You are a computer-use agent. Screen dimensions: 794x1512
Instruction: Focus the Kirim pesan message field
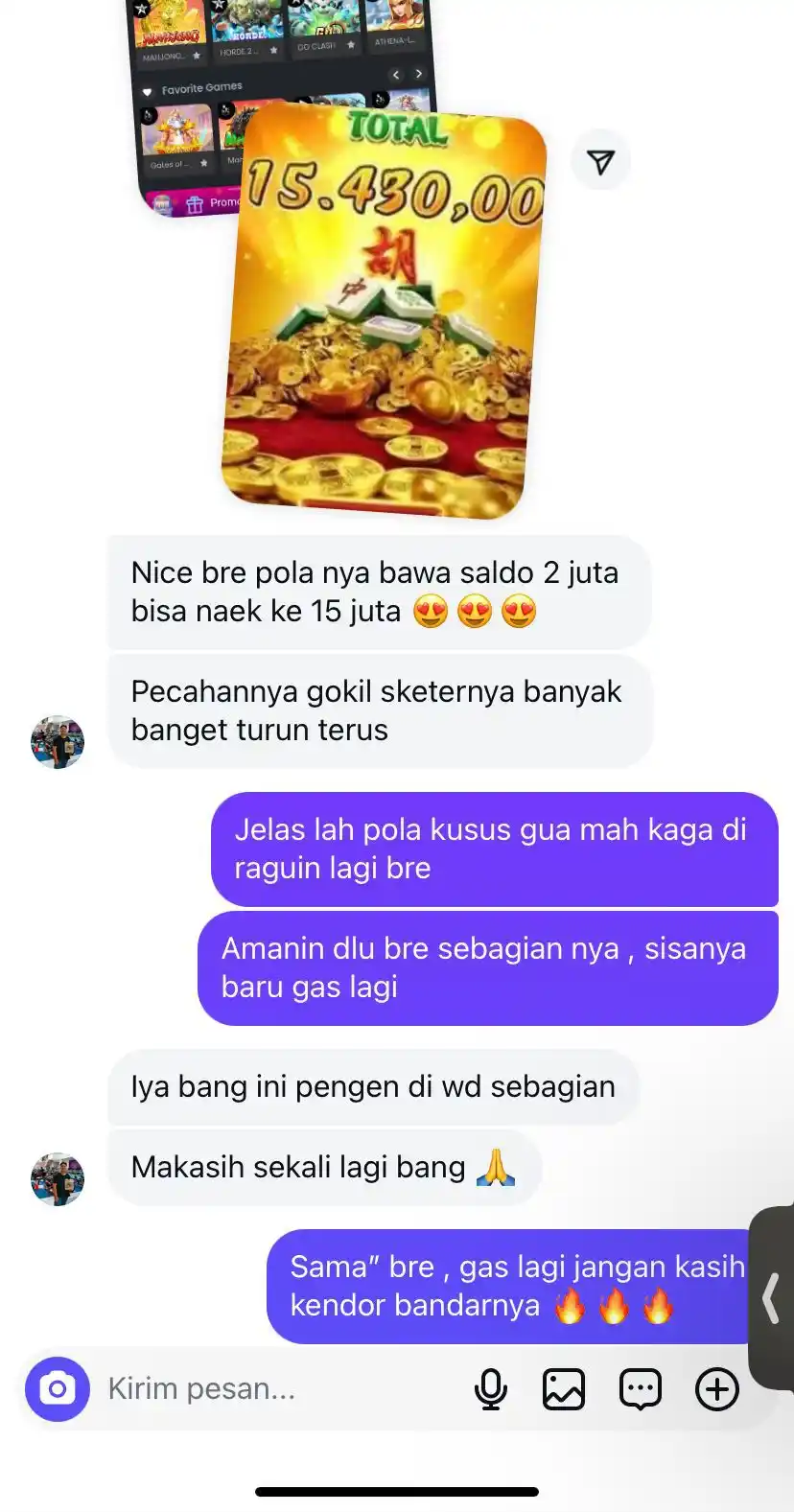(x=278, y=1388)
